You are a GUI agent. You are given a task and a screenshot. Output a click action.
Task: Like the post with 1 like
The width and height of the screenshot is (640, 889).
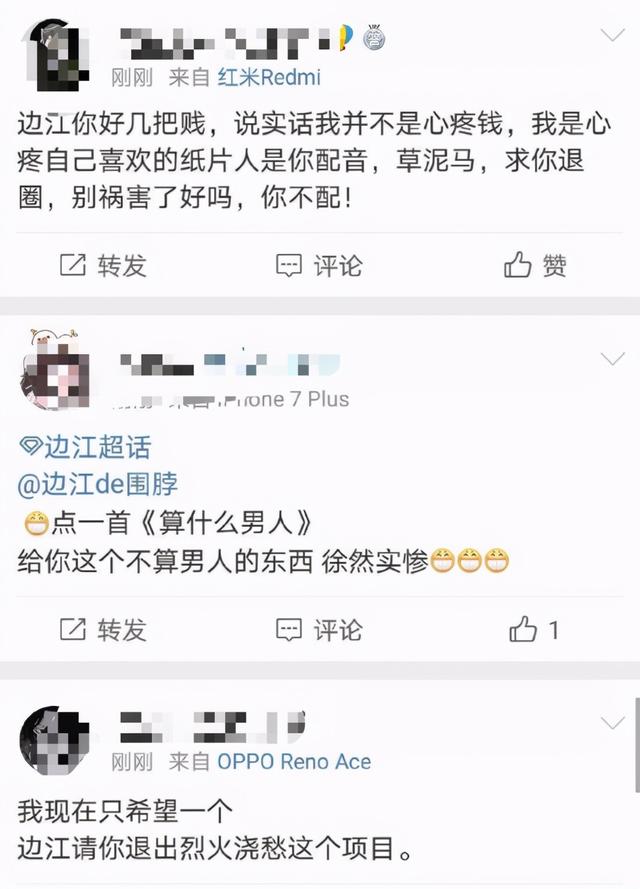tap(534, 629)
